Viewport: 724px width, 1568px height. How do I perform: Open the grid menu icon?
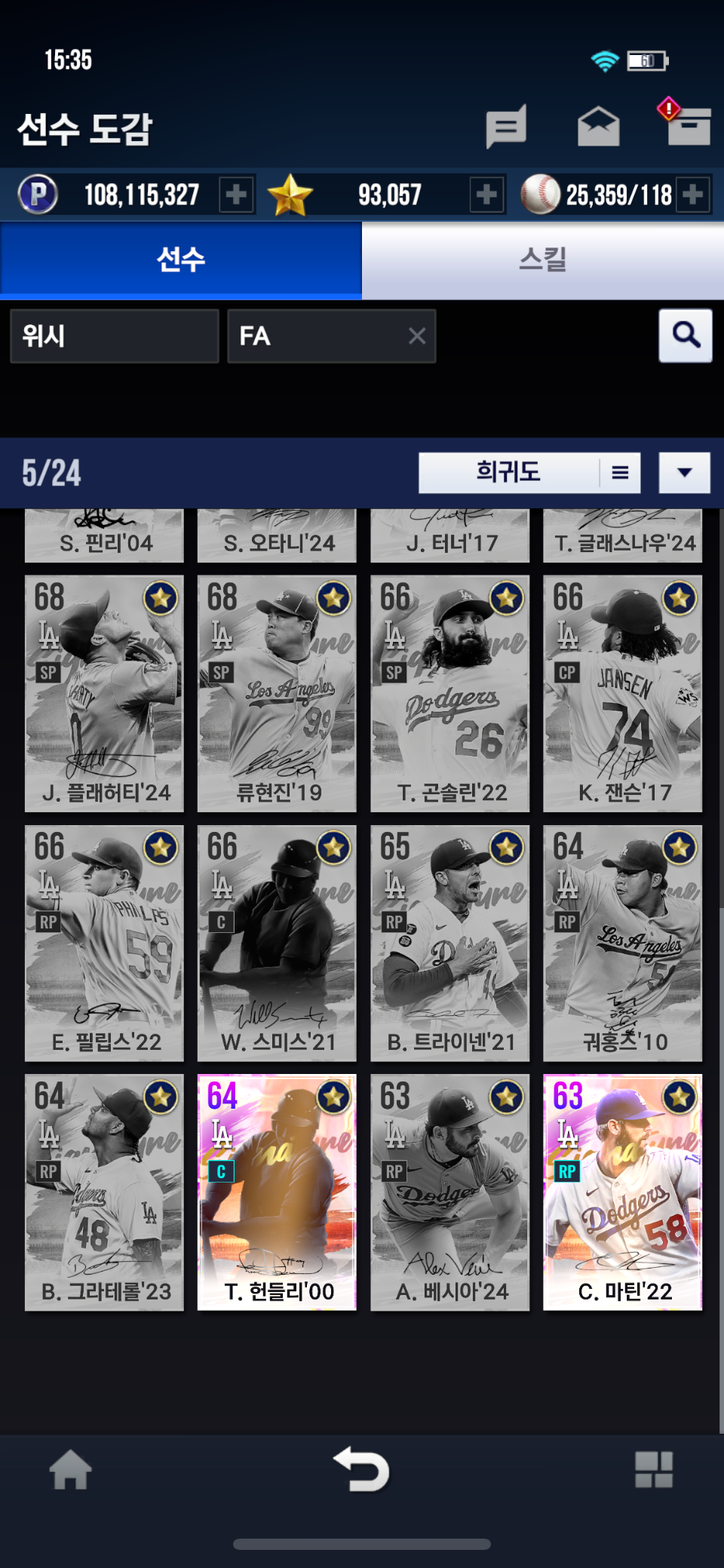pyautogui.click(x=654, y=1469)
